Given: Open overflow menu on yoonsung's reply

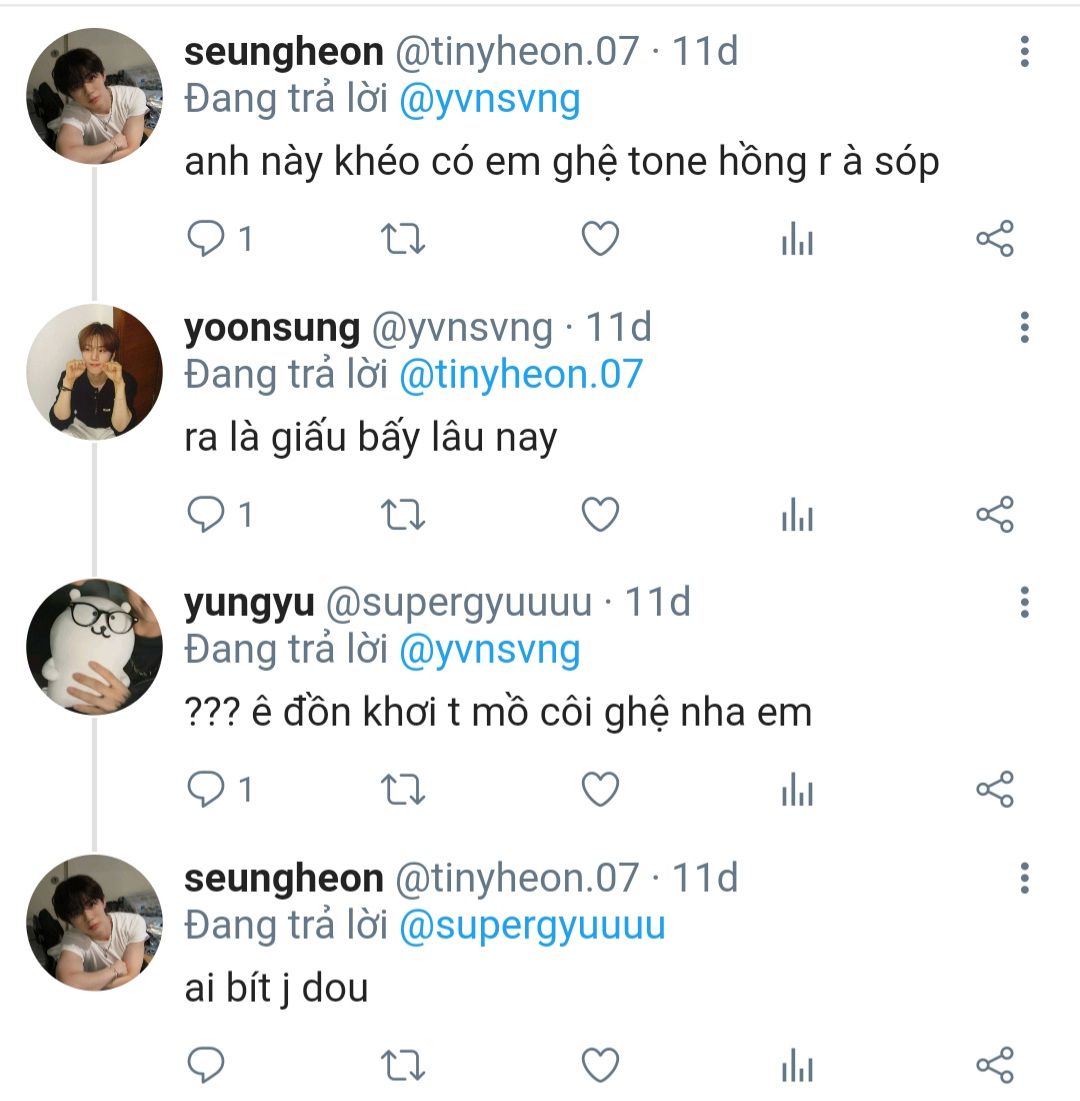Looking at the screenshot, I should click(x=1024, y=327).
